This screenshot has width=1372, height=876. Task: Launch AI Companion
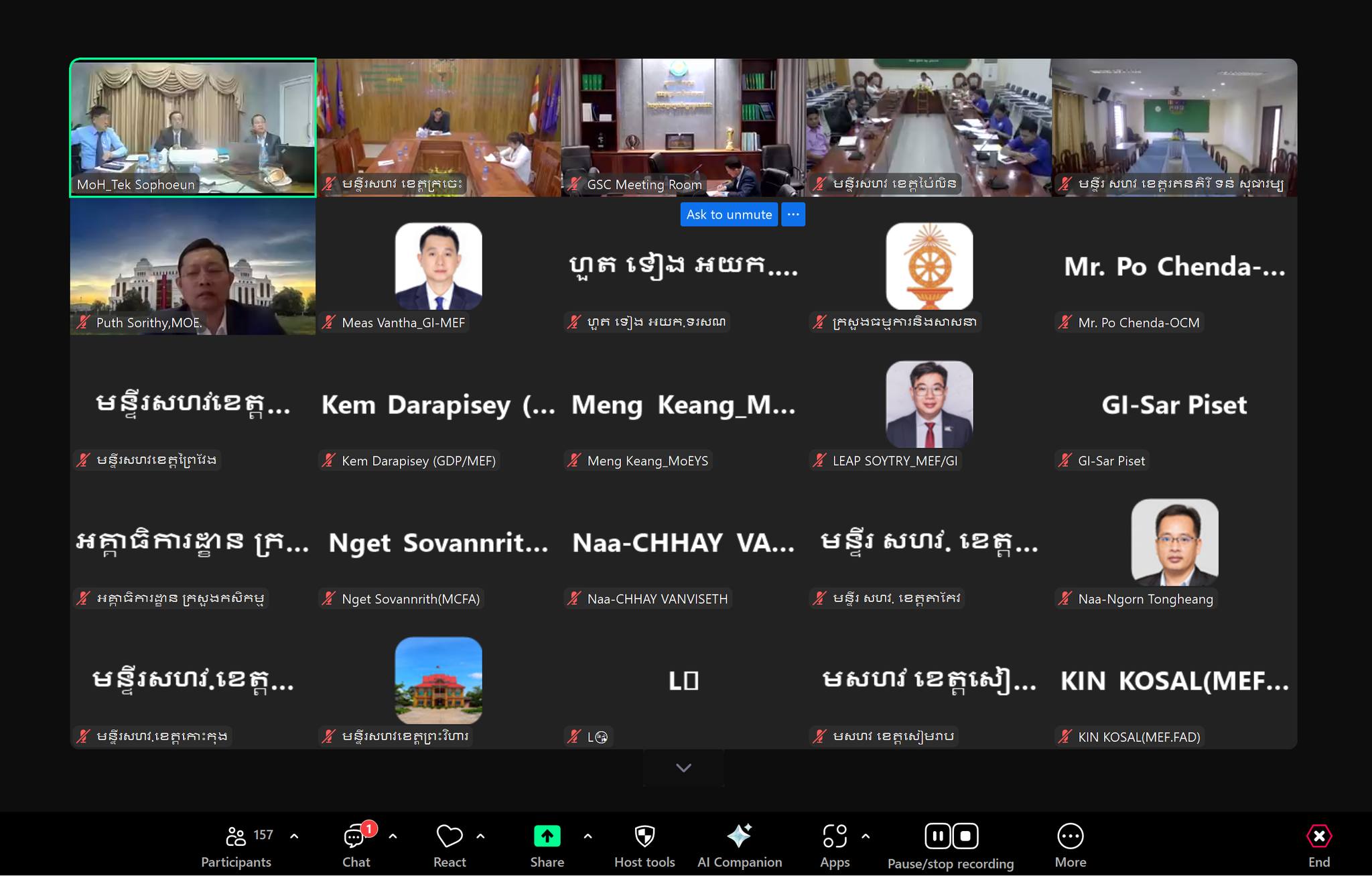click(x=739, y=847)
